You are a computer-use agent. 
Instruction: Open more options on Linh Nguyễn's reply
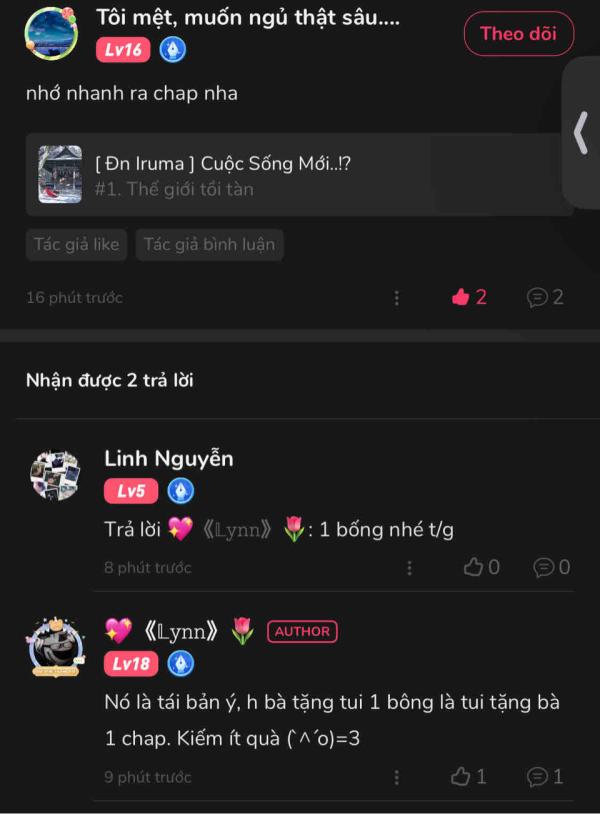409,568
